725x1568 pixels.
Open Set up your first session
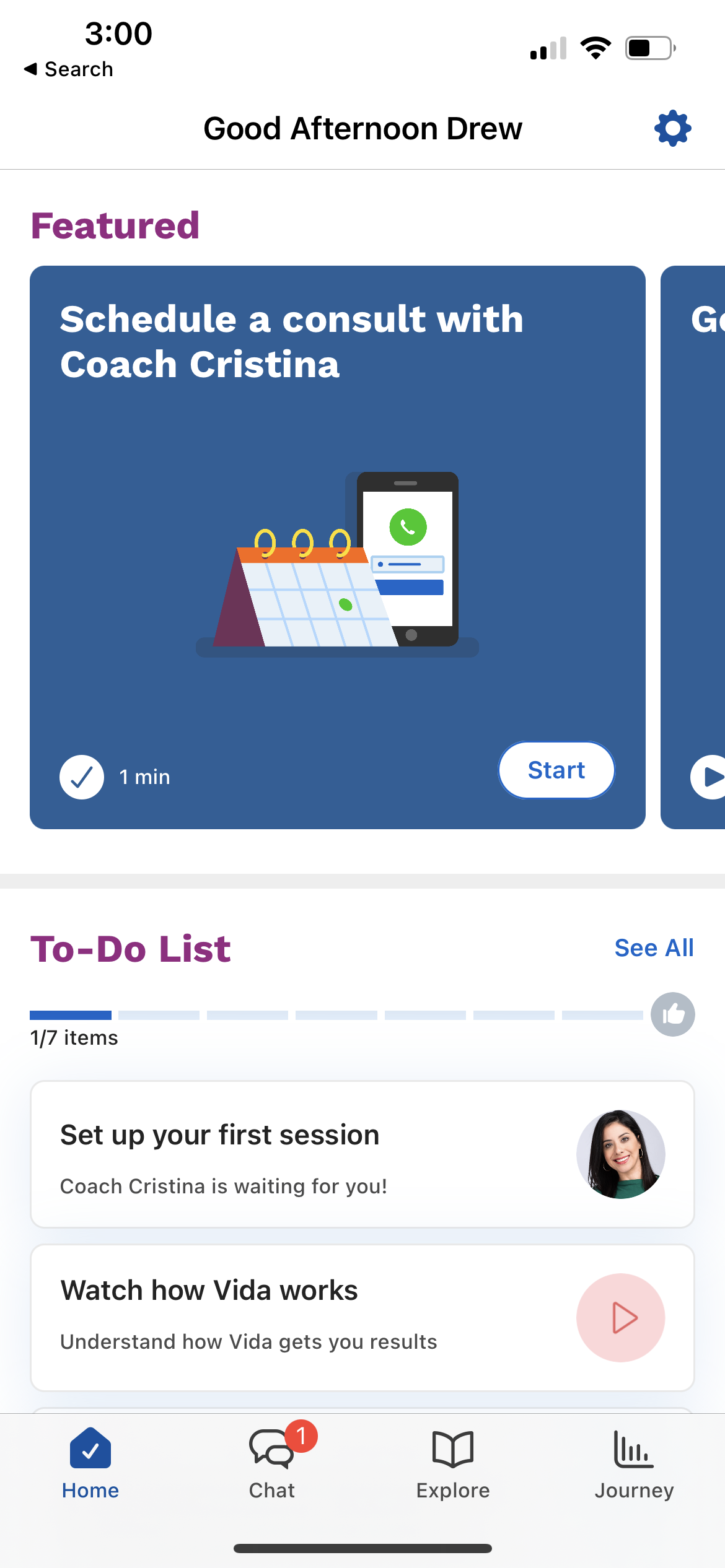(362, 1154)
